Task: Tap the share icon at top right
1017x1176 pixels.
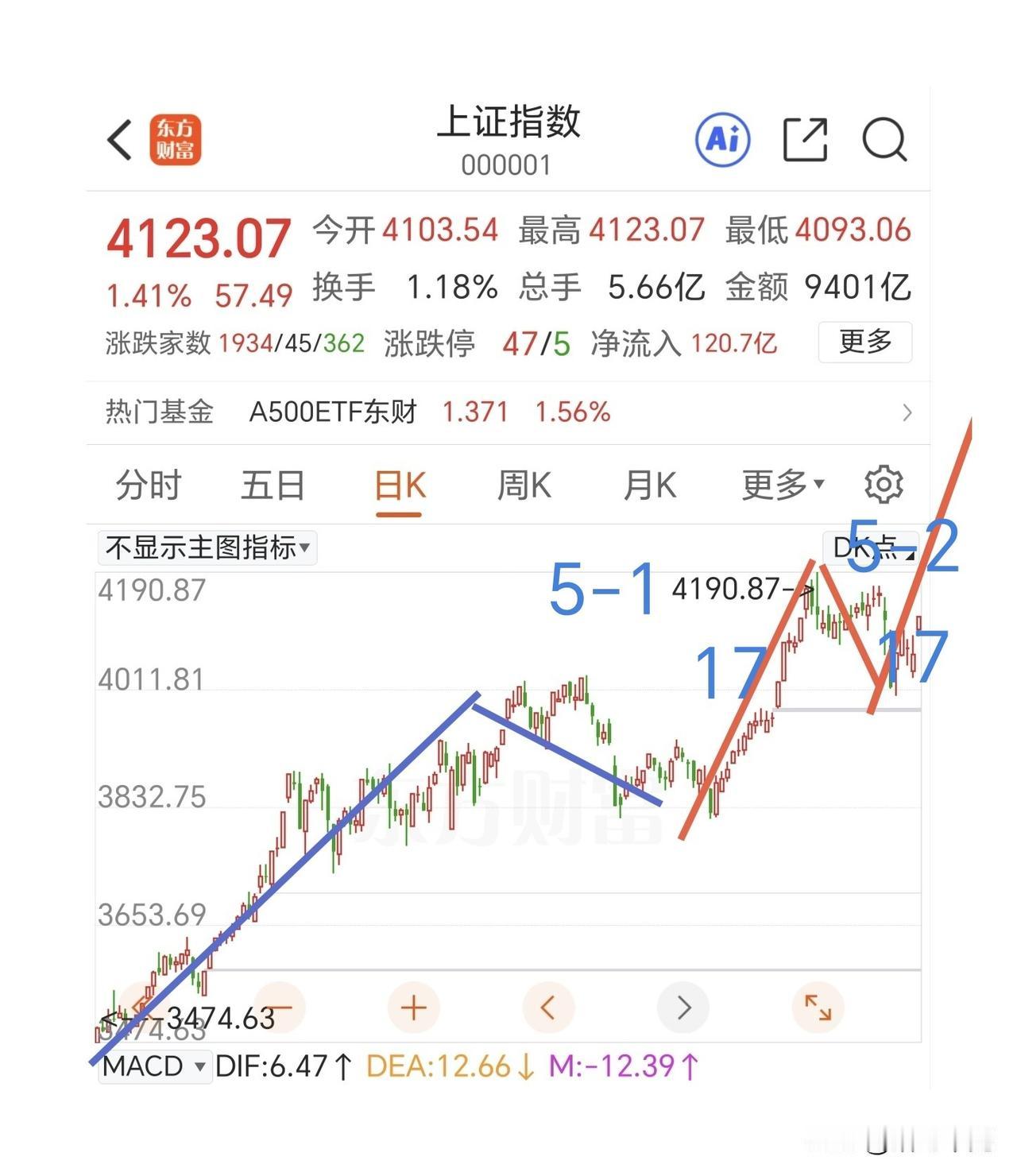Action: 805,138
